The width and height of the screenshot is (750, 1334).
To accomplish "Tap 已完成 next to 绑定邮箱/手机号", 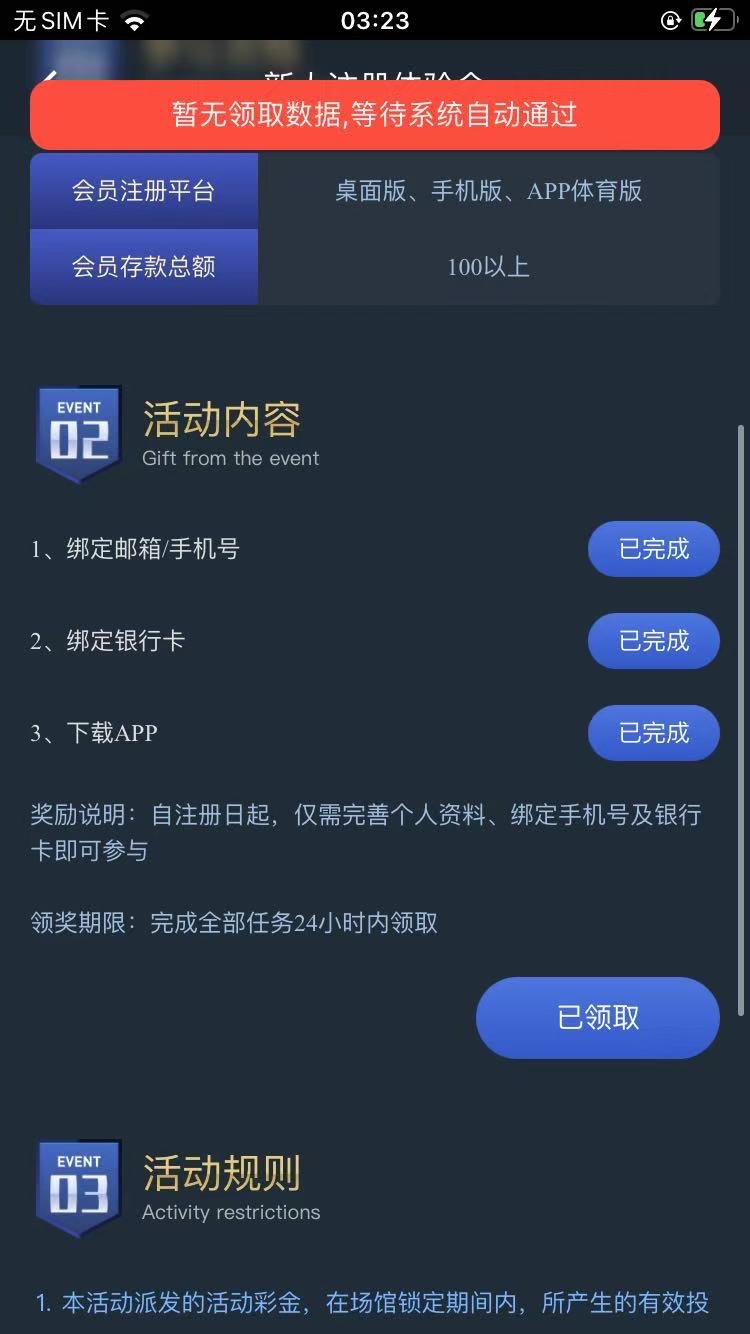I will (x=653, y=549).
